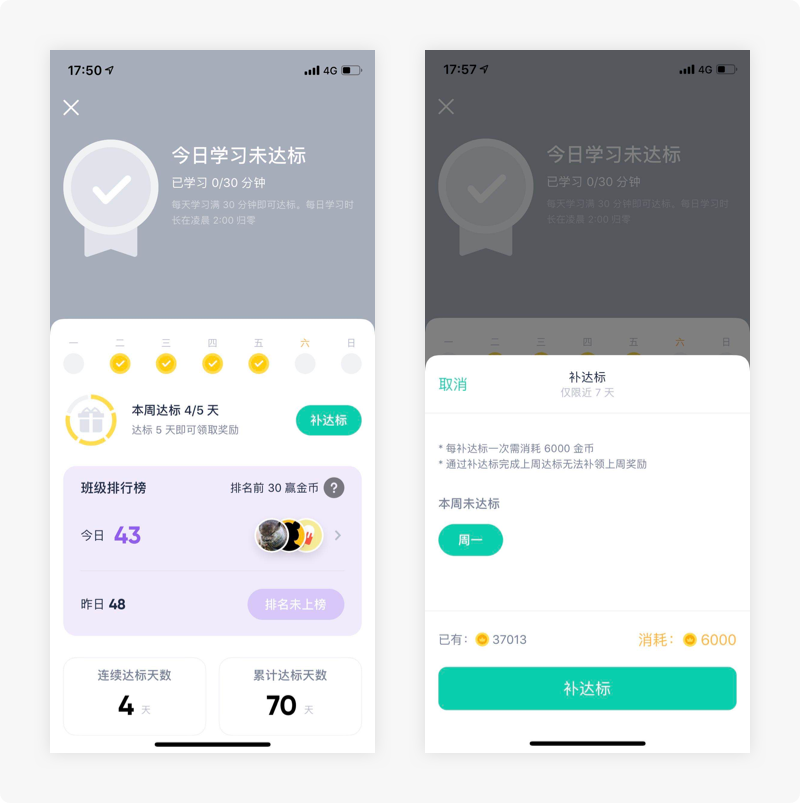The image size is (800, 803).
Task: Tap the small 补达标 button beside 本周达标 4/5 天
Action: click(328, 420)
